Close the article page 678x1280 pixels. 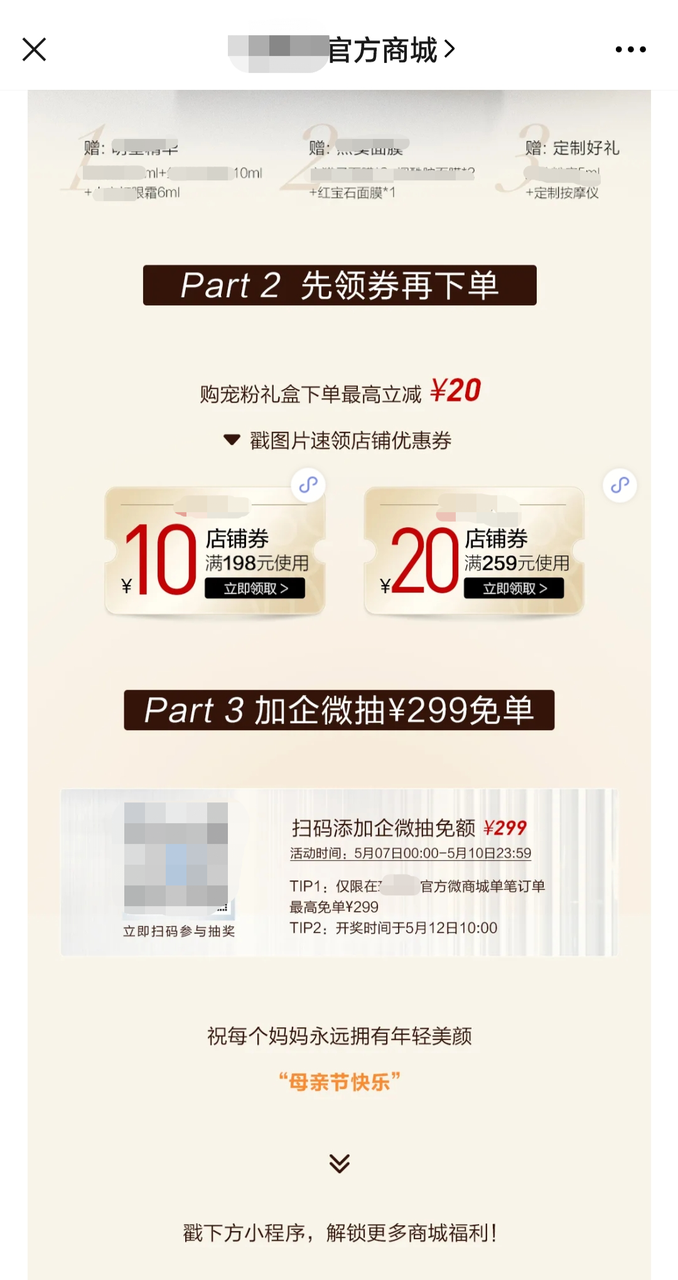[x=34, y=49]
